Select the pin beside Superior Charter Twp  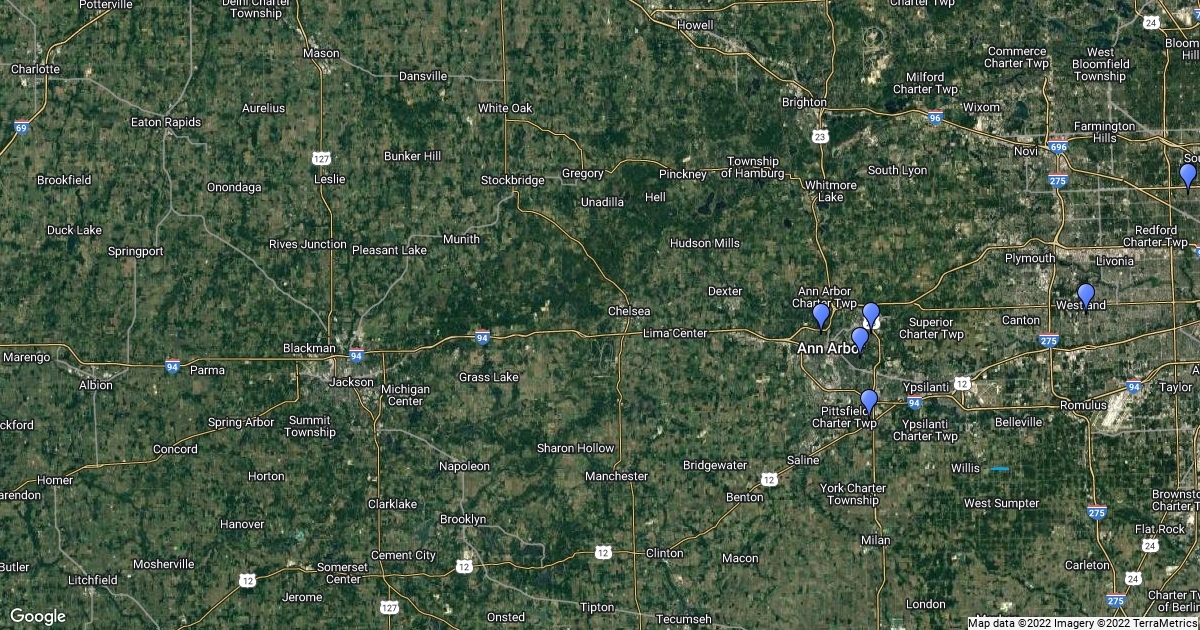click(871, 315)
